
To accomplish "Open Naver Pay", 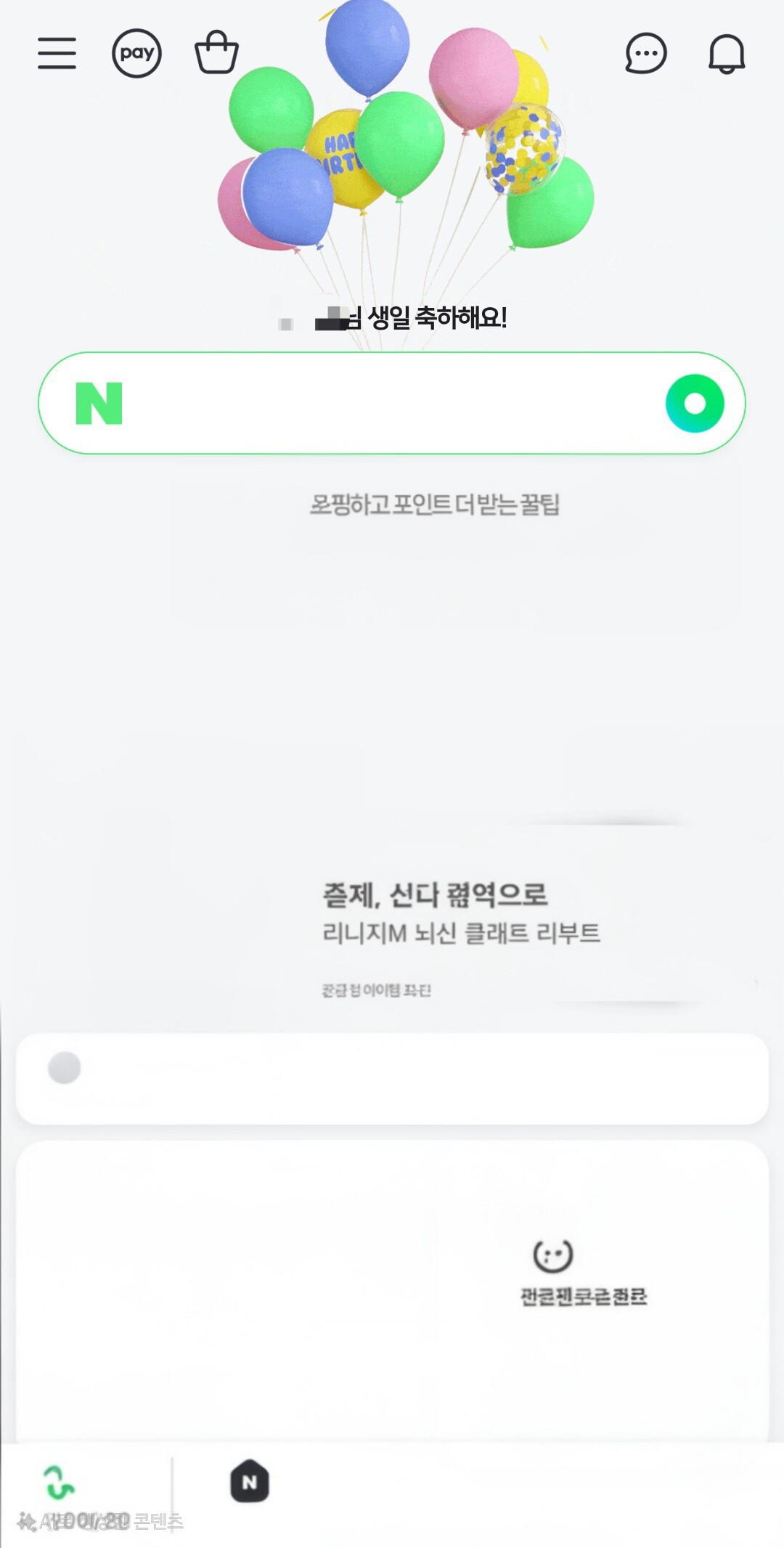I will tap(136, 54).
